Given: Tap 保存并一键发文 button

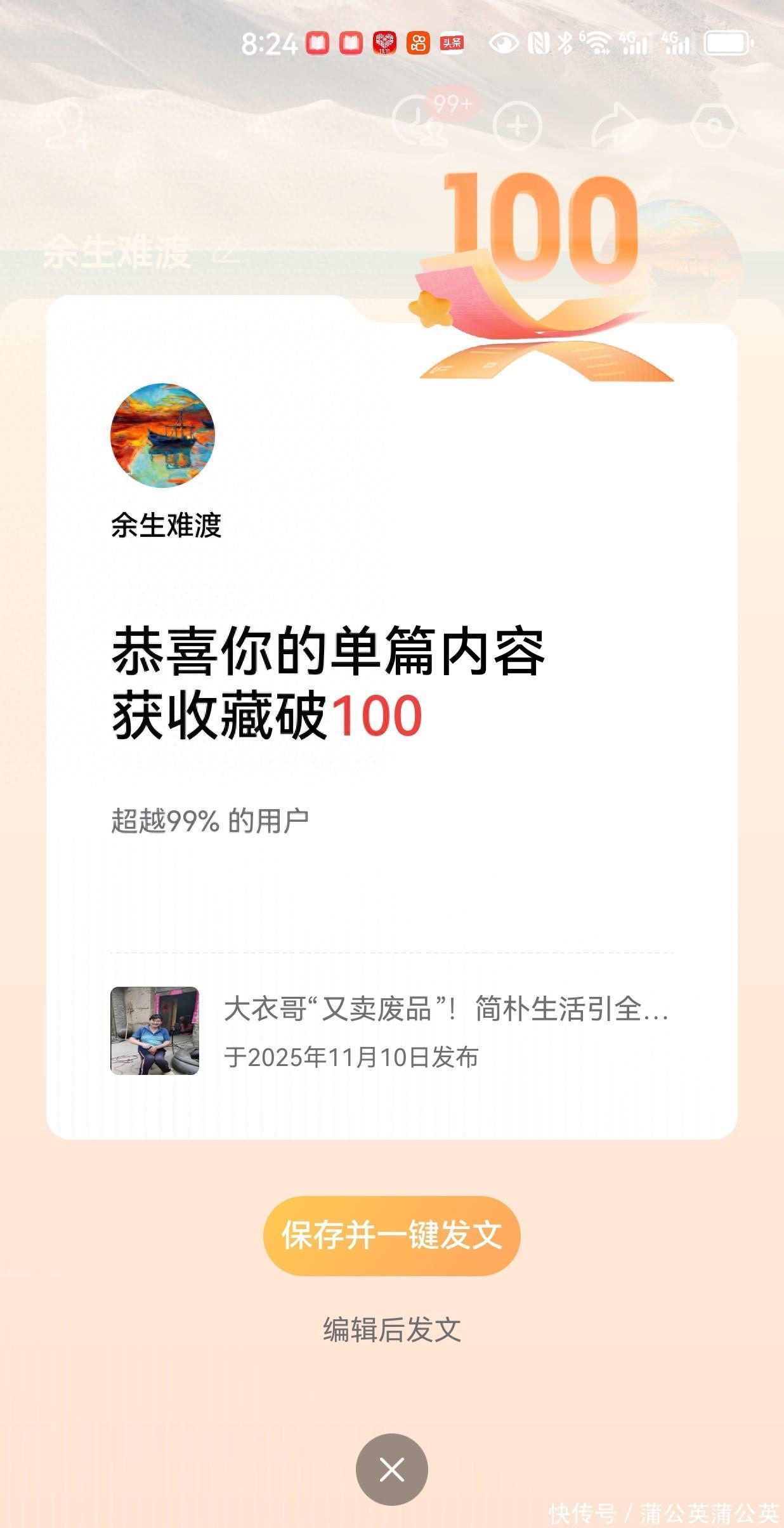Looking at the screenshot, I should coord(391,1235).
